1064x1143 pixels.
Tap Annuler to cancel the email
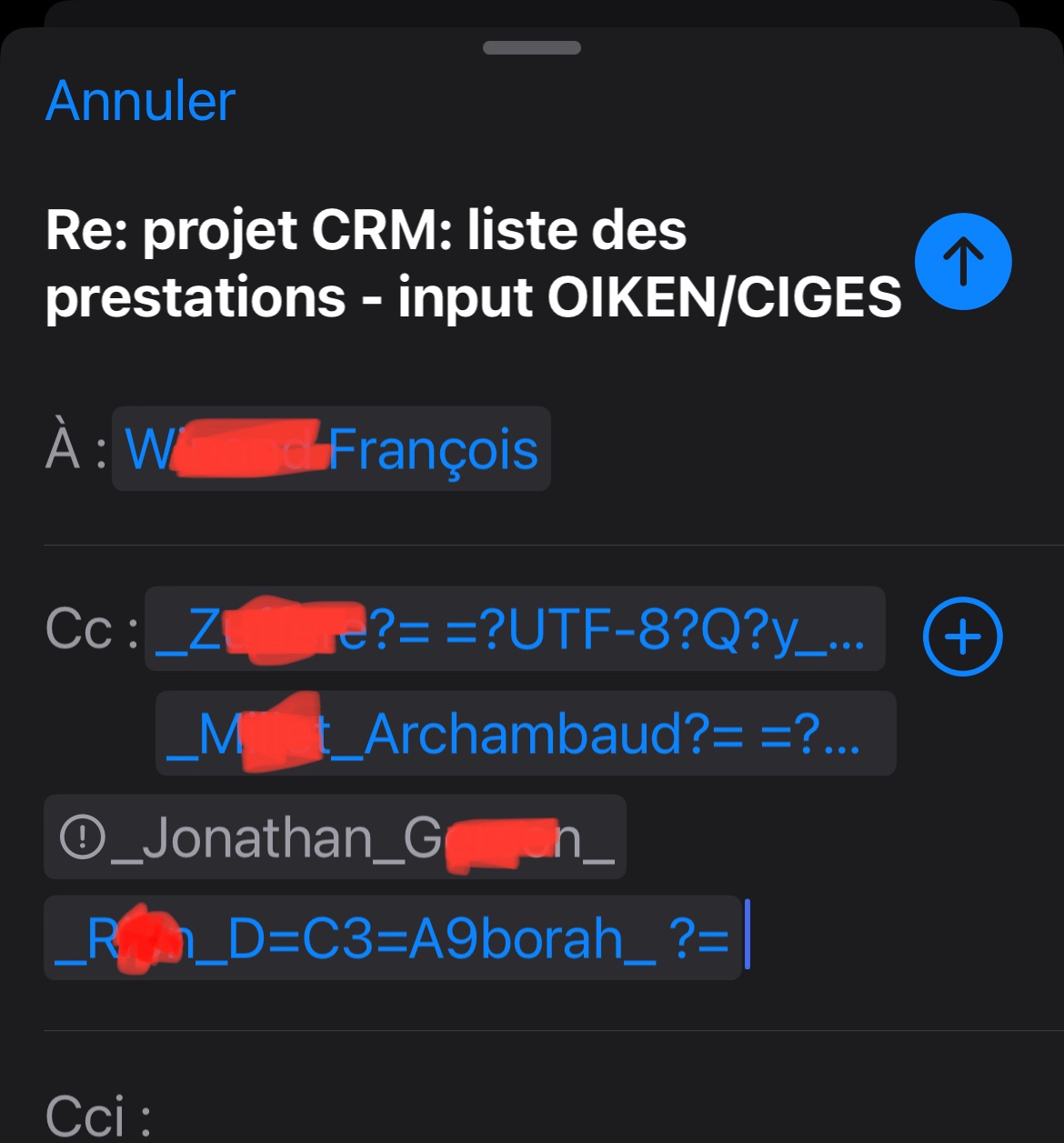140,101
